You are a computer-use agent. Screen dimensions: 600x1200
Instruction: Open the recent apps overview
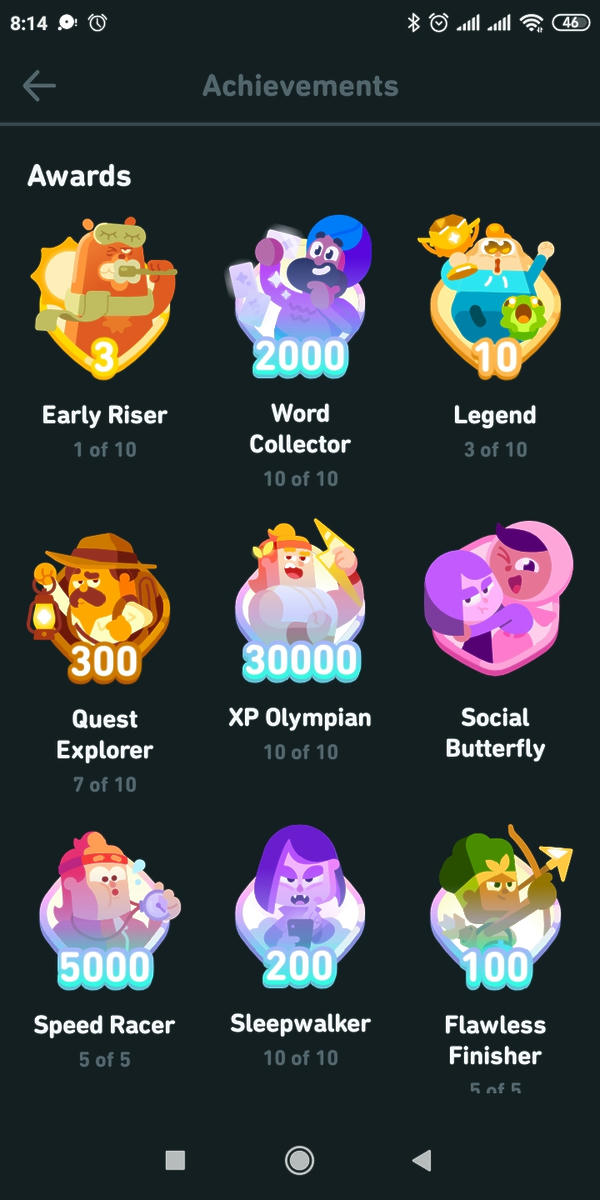pos(175,1160)
